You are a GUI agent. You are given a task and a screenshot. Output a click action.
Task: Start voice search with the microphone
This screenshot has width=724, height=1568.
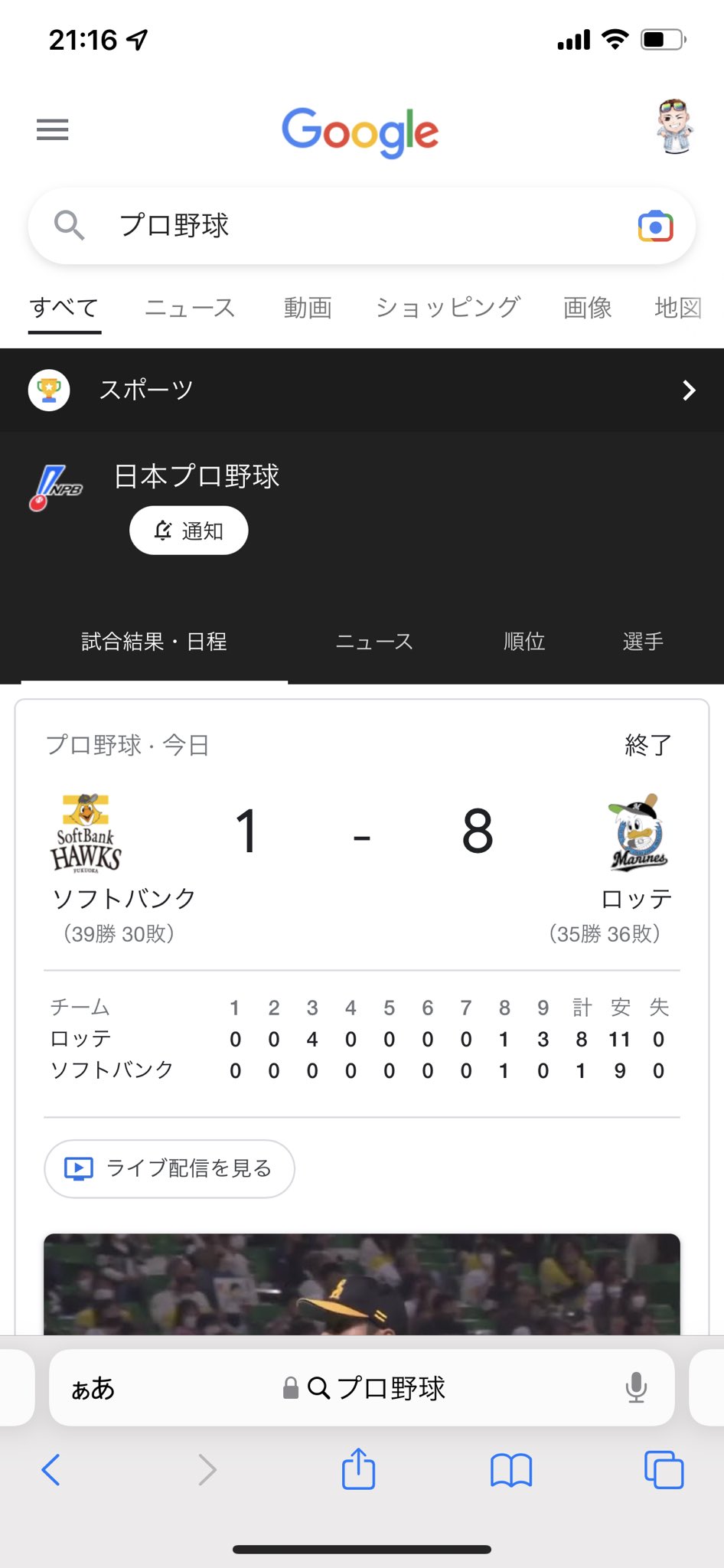click(x=636, y=1387)
